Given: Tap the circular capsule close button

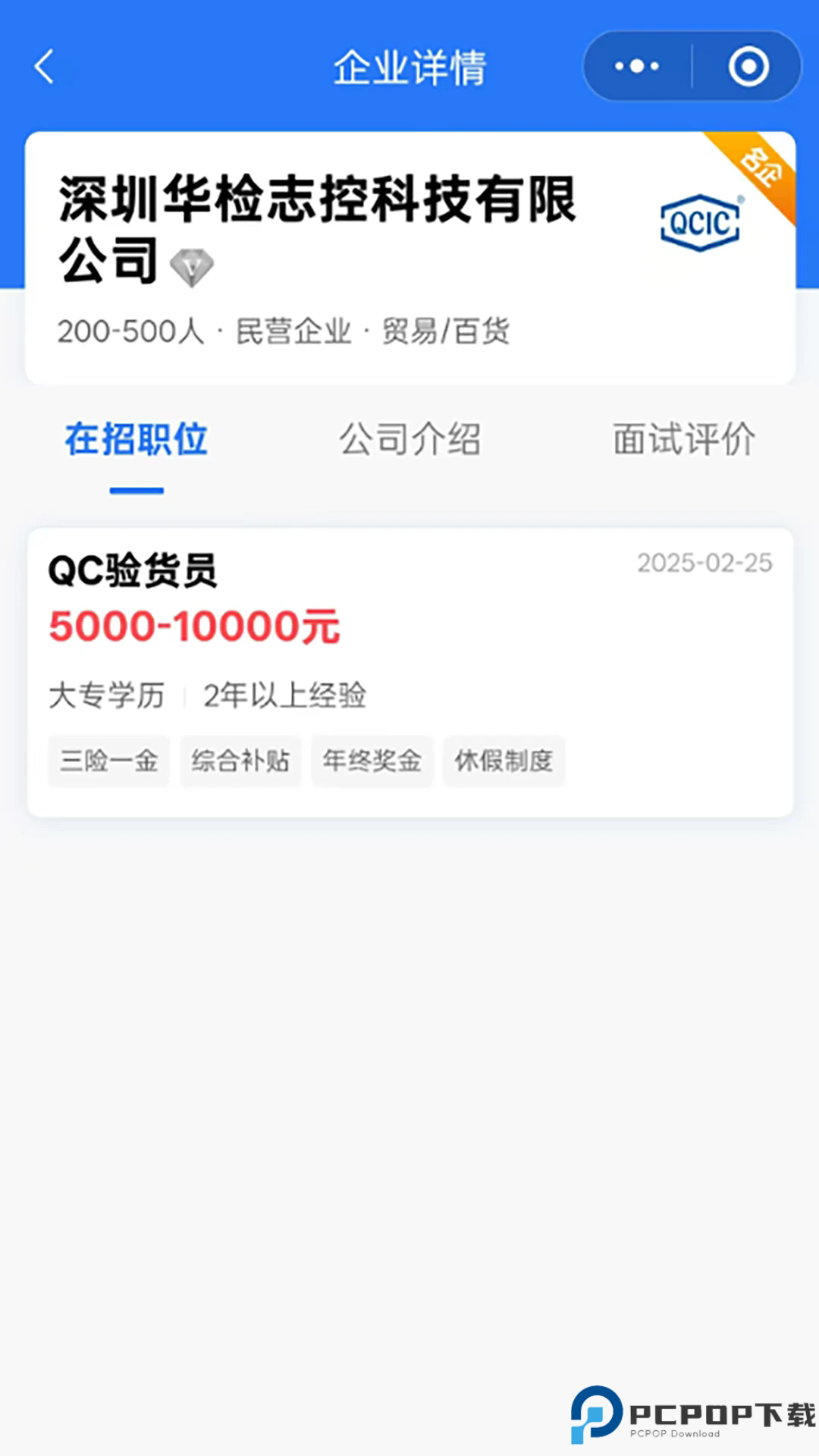Looking at the screenshot, I should coord(748,66).
